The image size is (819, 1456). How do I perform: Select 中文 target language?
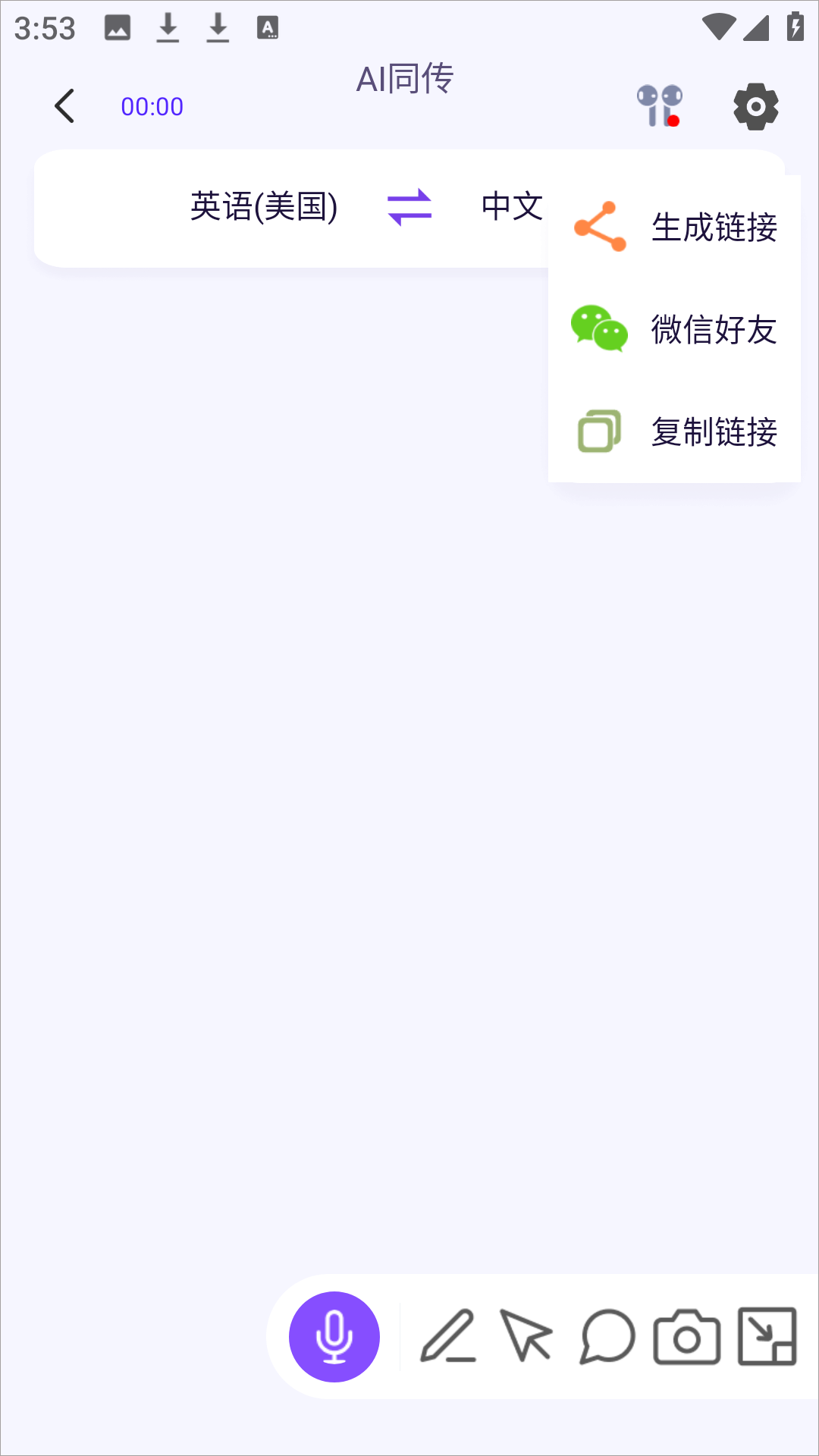click(x=512, y=207)
